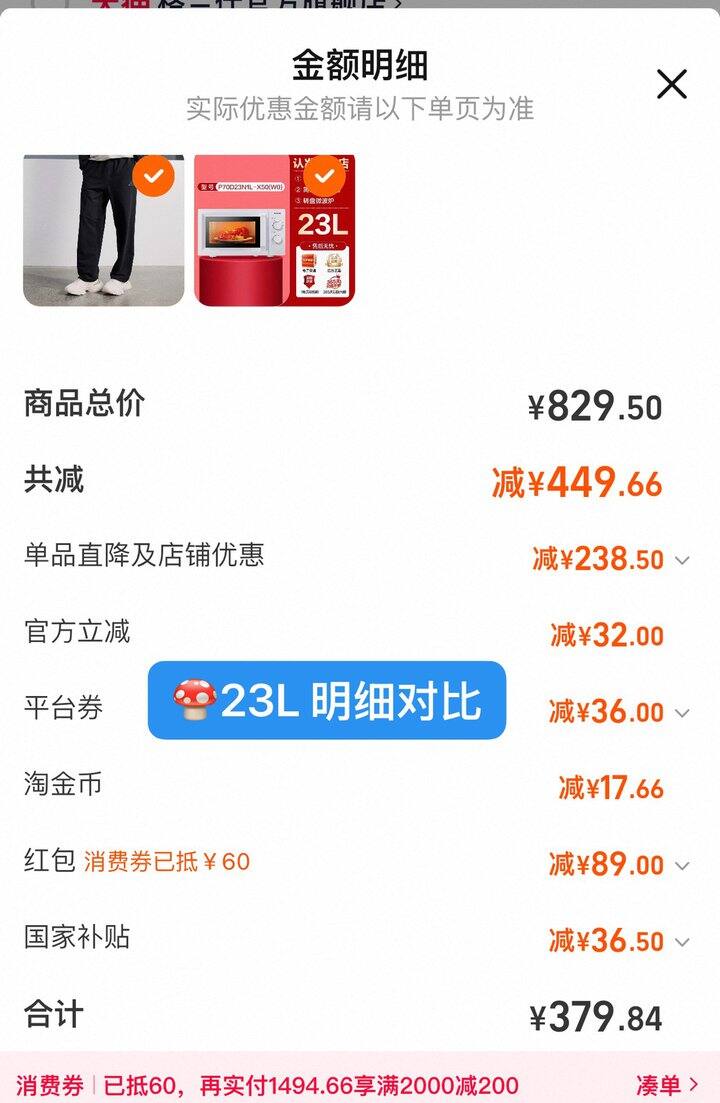Deselect the black trousers item
720x1103 pixels.
[x=153, y=177]
